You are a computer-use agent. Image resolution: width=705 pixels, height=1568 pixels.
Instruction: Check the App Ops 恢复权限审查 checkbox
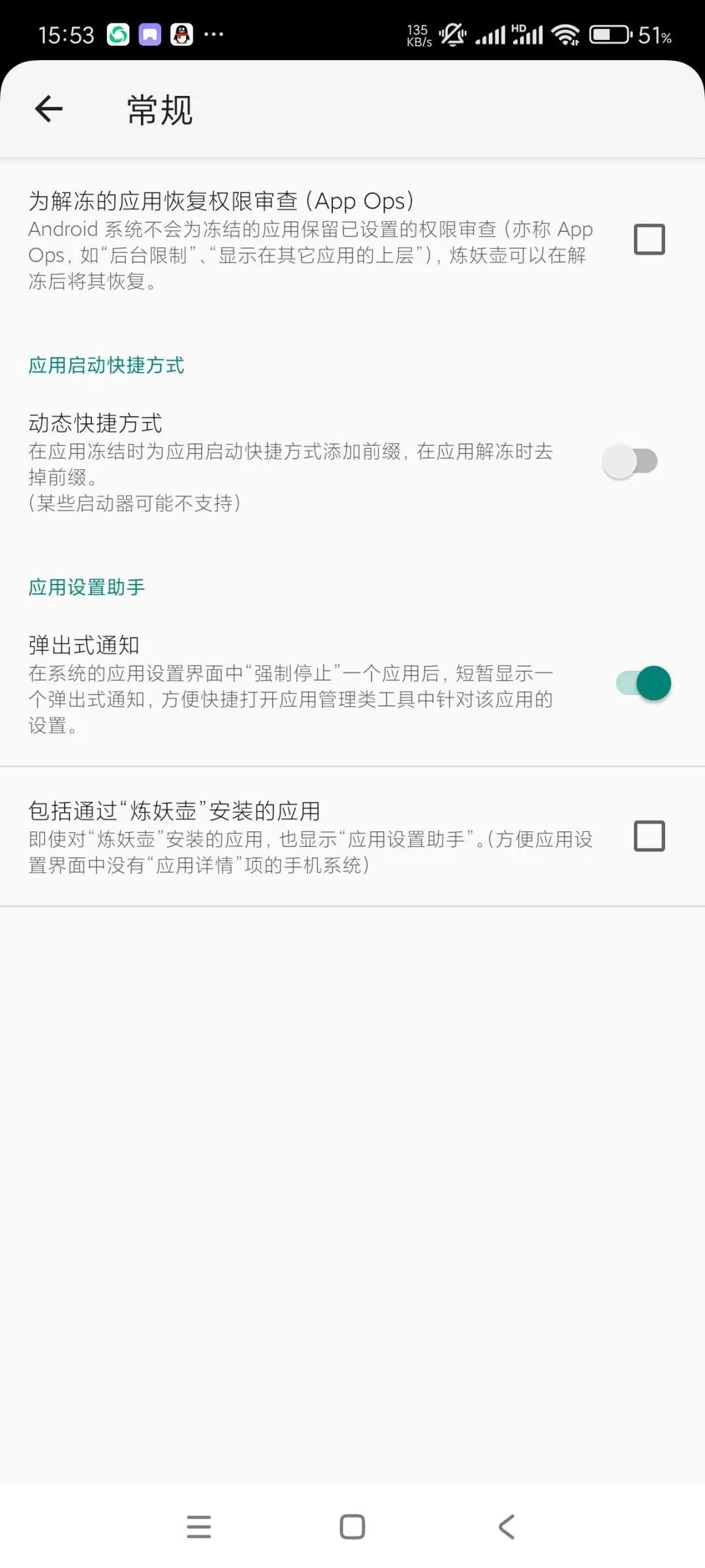click(x=649, y=239)
